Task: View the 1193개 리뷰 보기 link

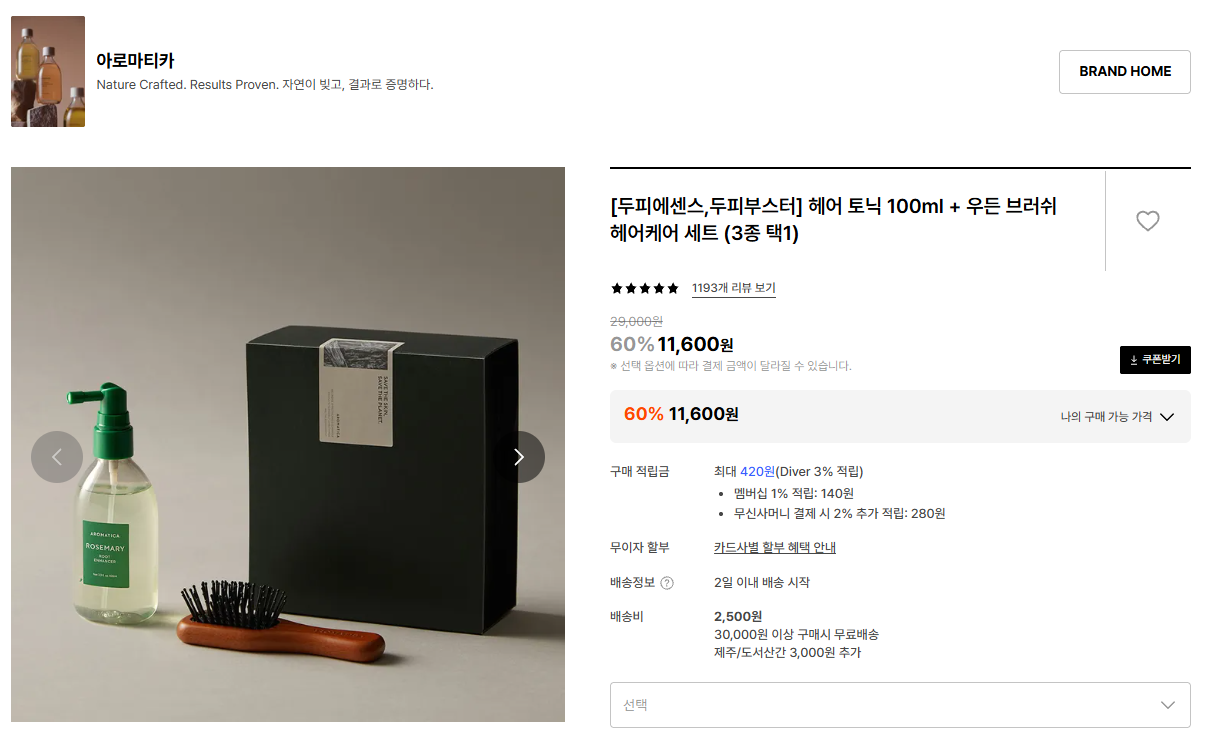Action: click(x=734, y=288)
